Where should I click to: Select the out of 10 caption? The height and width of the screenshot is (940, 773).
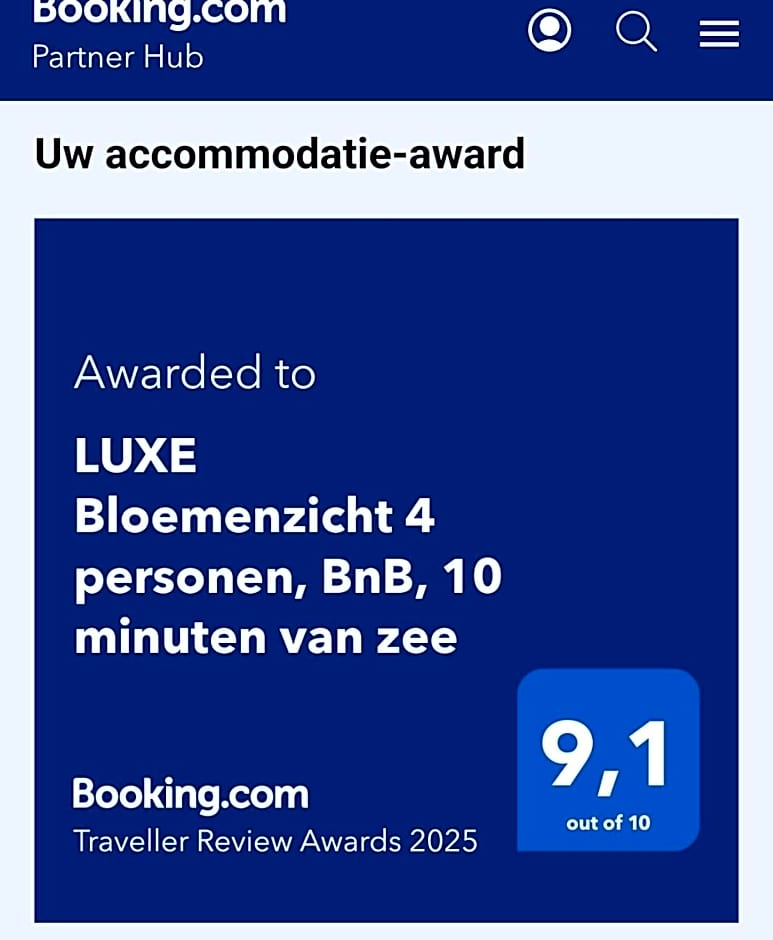pos(606,822)
